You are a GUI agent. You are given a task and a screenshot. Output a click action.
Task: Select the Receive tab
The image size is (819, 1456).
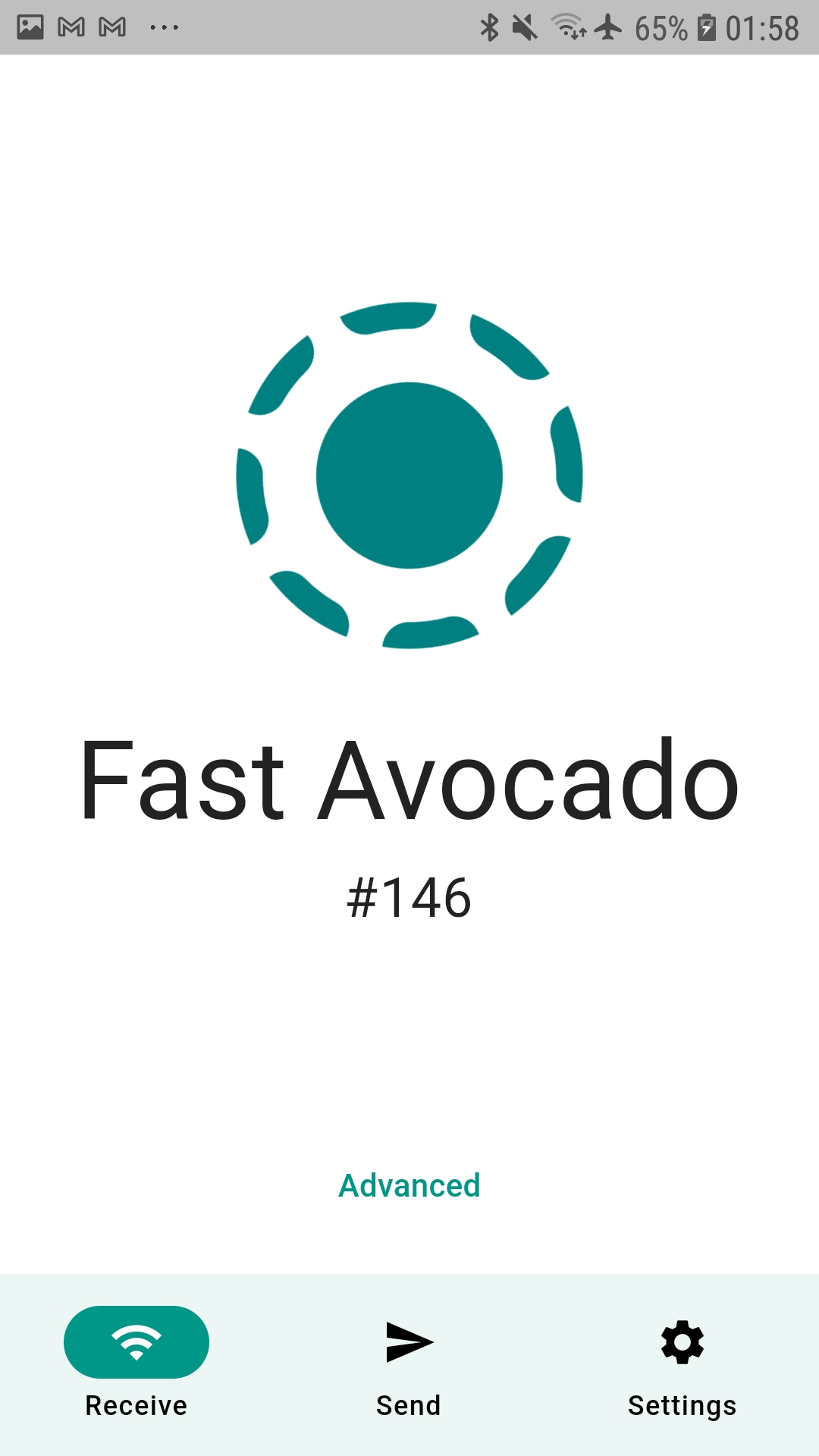(136, 1365)
